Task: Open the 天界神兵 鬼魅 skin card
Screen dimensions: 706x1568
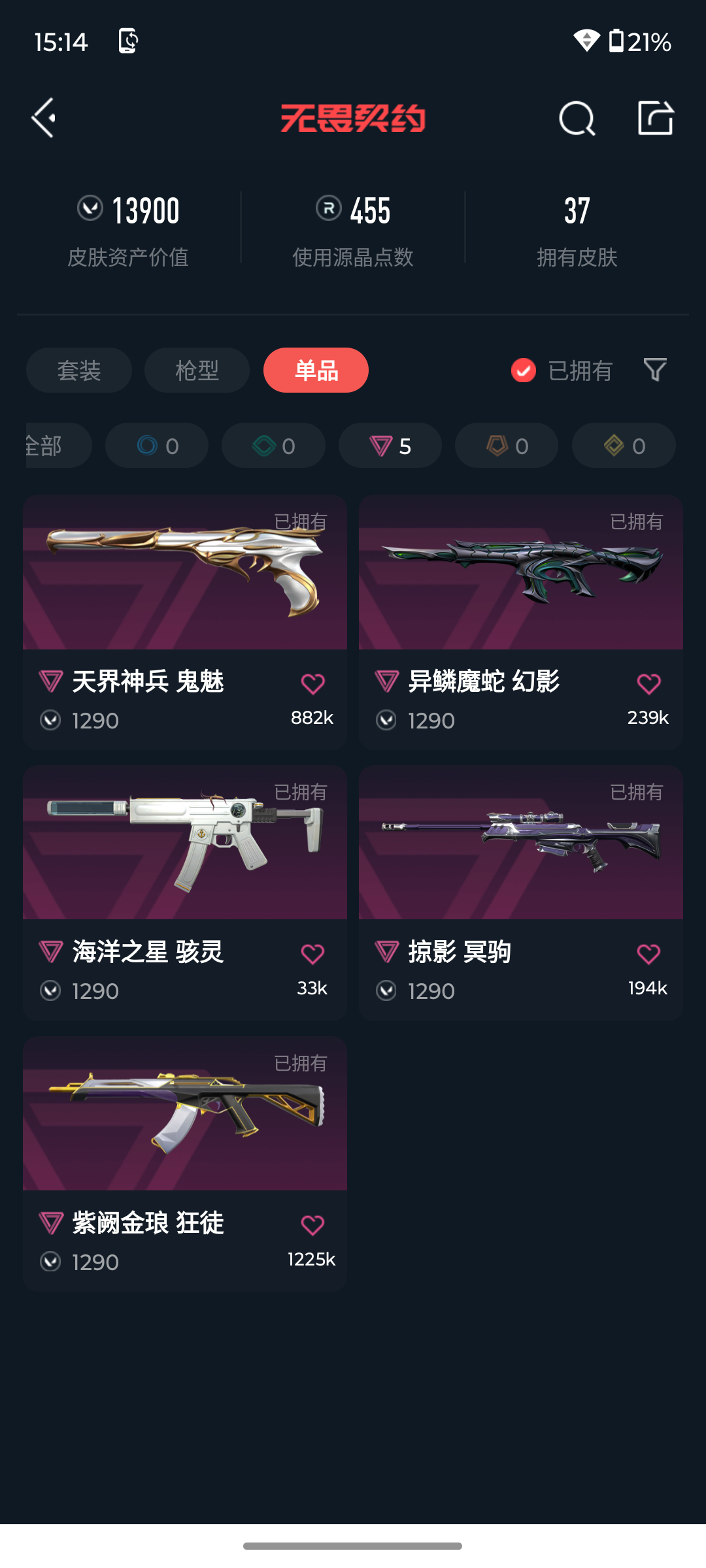Action: click(x=185, y=622)
